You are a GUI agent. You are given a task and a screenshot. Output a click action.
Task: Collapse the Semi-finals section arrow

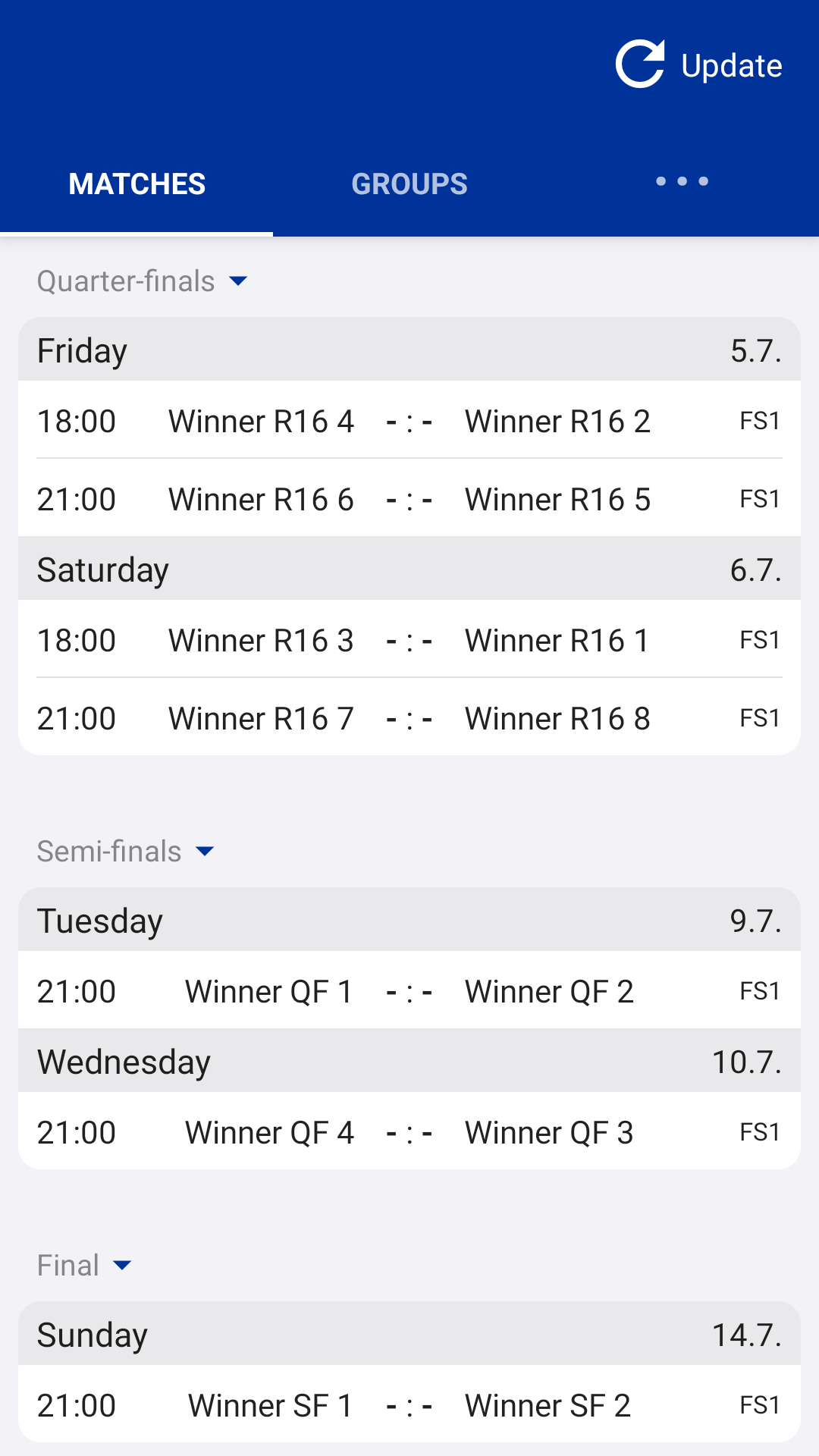tap(204, 852)
